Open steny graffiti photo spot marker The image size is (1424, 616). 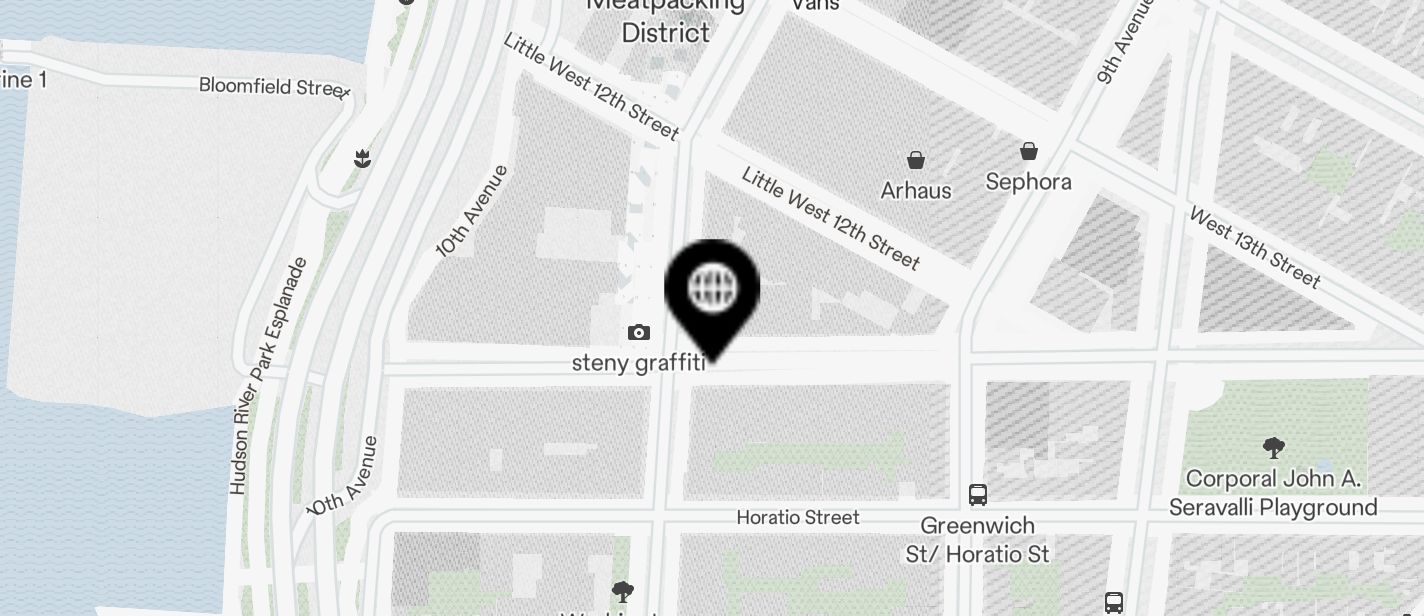639,333
